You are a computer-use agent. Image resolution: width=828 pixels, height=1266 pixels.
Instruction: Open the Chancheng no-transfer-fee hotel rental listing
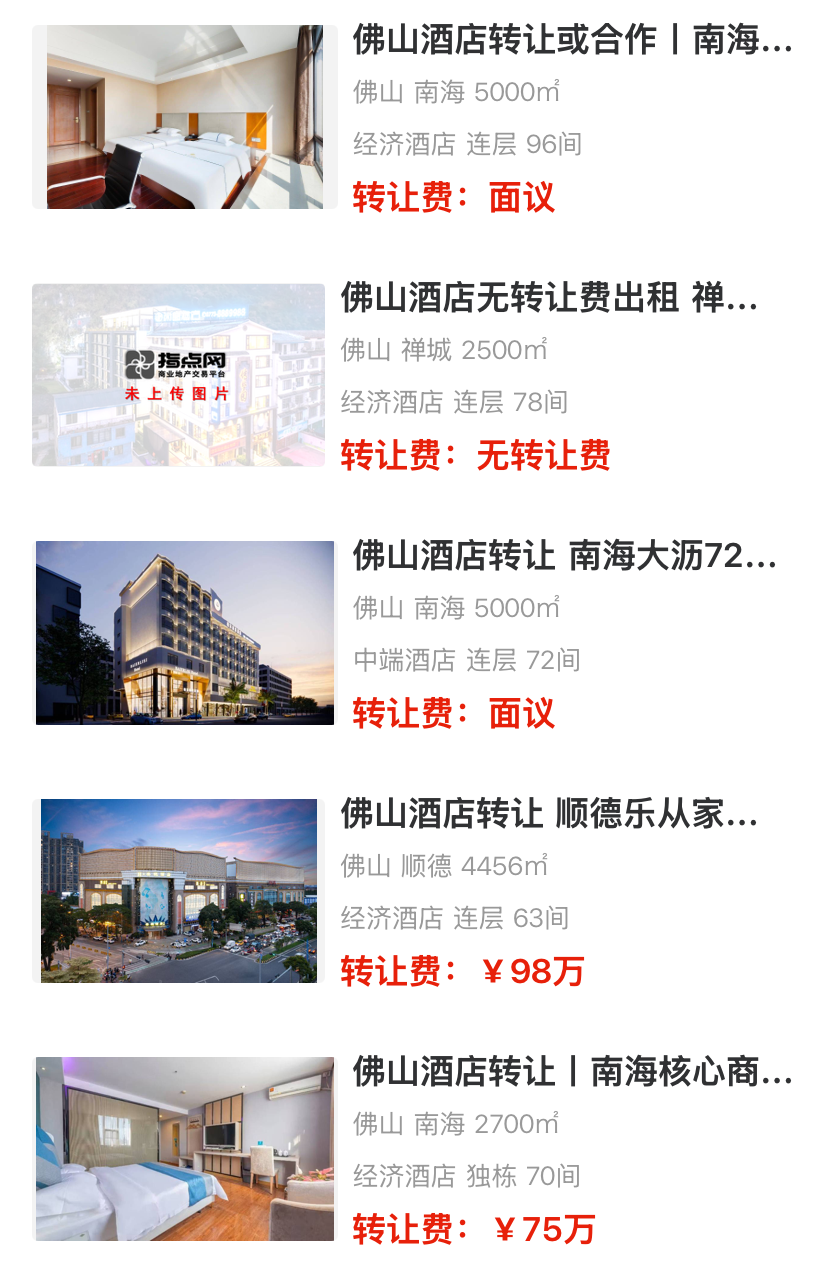(549, 298)
